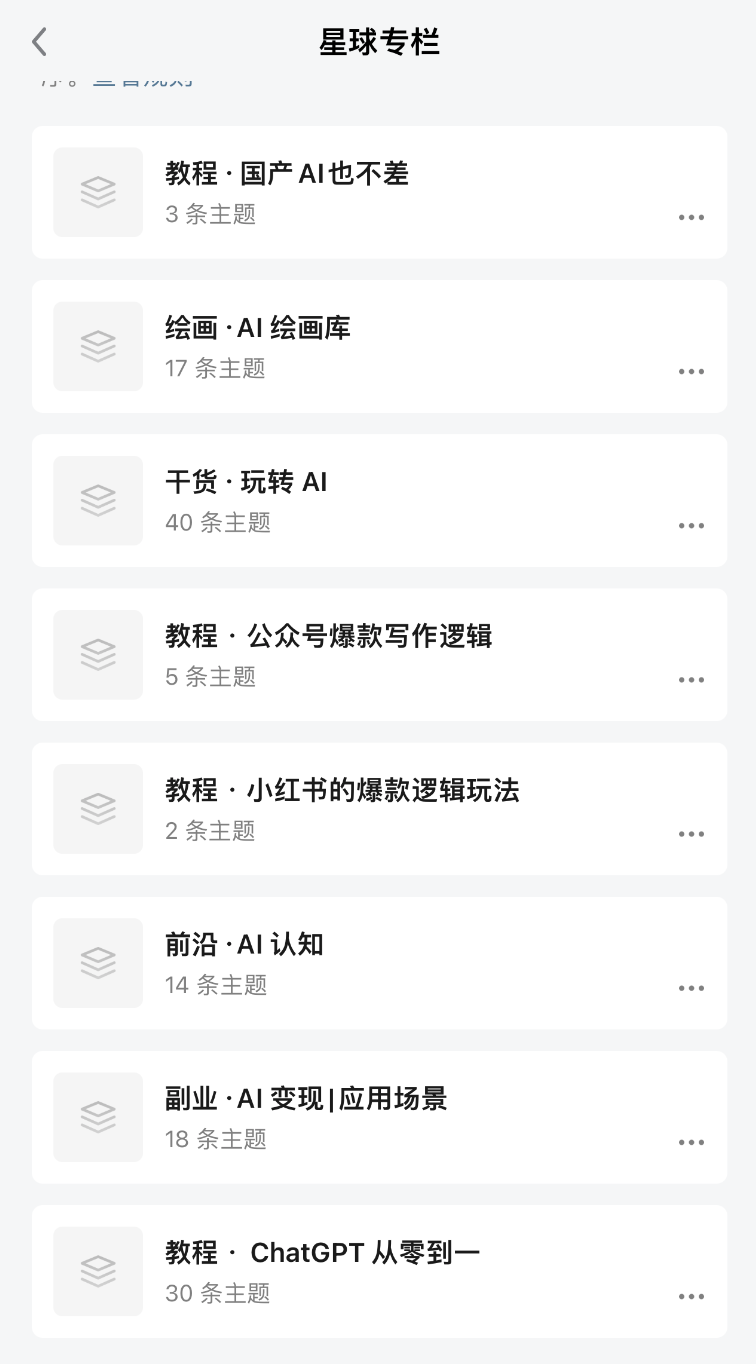Image resolution: width=756 pixels, height=1364 pixels.
Task: Open the 前沿 · AI 认知 column
Action: coord(244,944)
